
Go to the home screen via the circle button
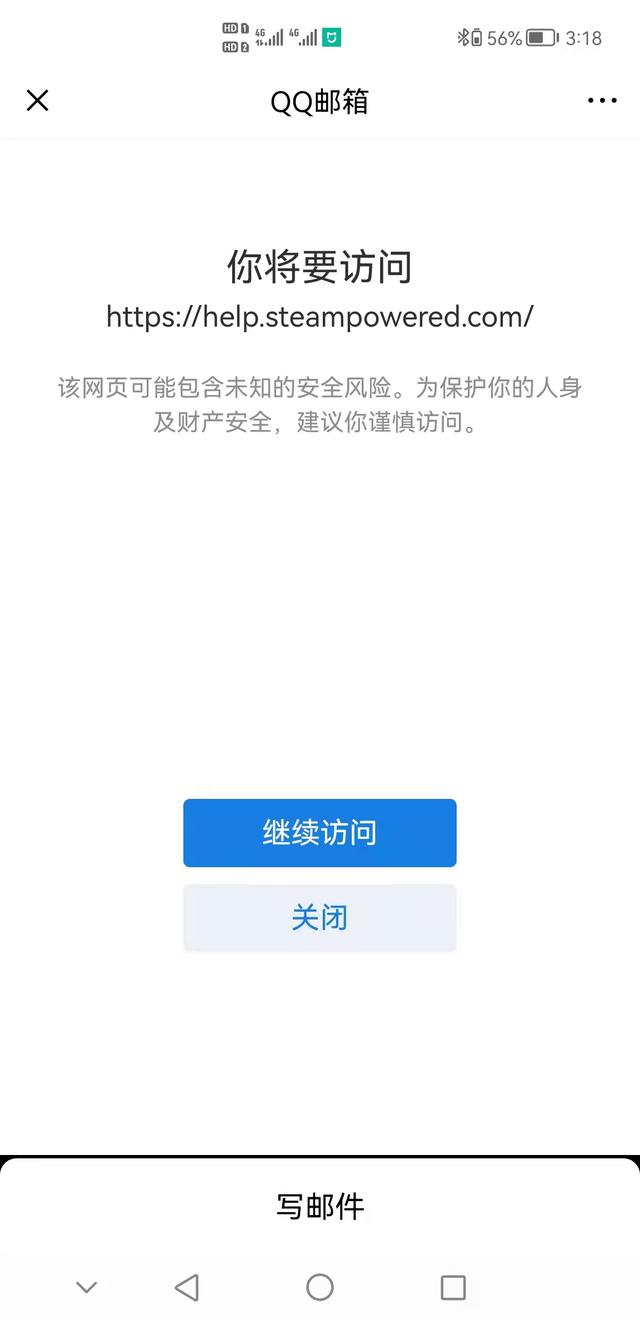pos(320,1287)
